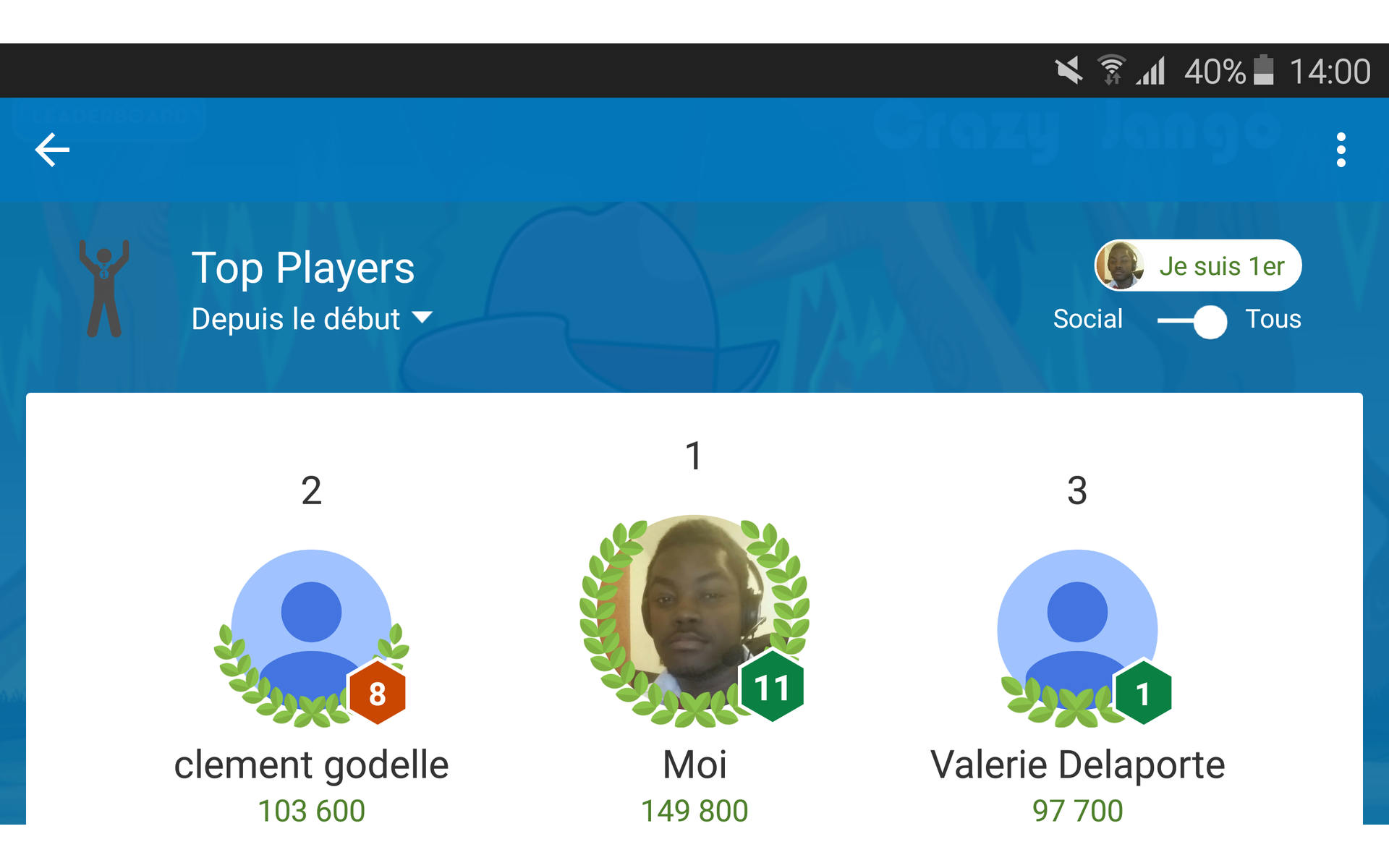
Task: Open the three-dot overflow menu
Action: tap(1341, 150)
